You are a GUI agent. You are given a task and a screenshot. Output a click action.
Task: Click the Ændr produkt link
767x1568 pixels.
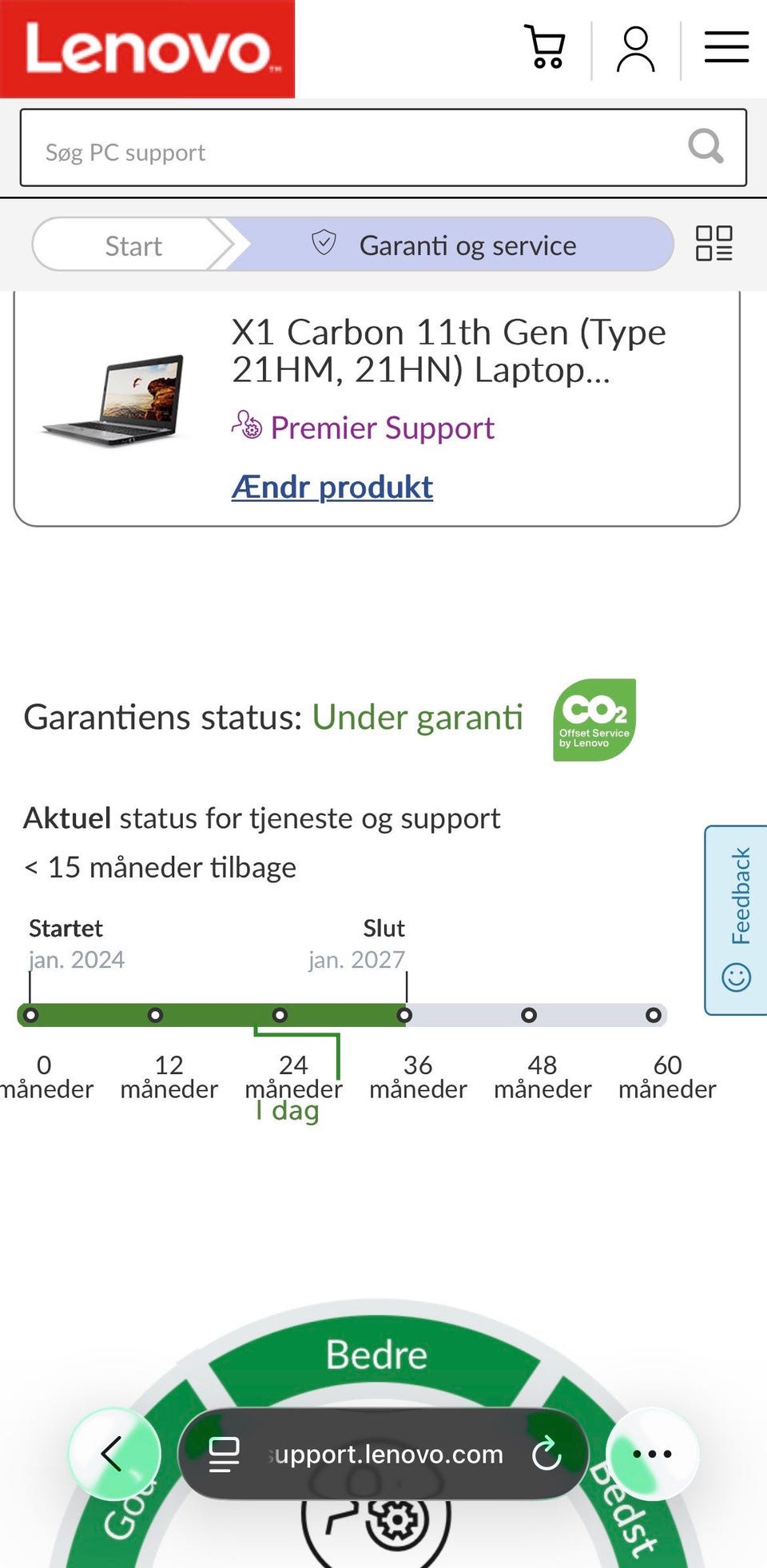[x=332, y=487]
